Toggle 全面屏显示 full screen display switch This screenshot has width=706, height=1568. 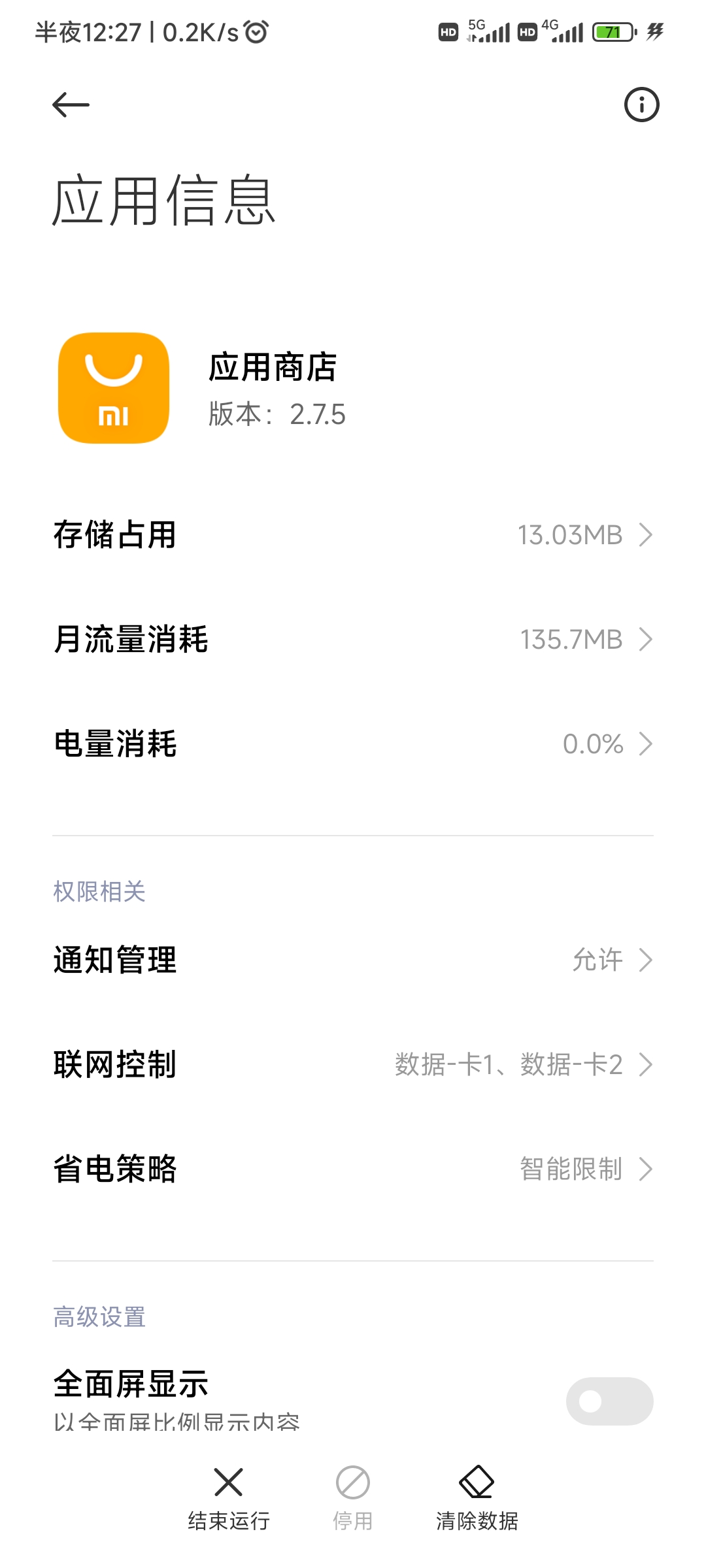pos(609,1401)
